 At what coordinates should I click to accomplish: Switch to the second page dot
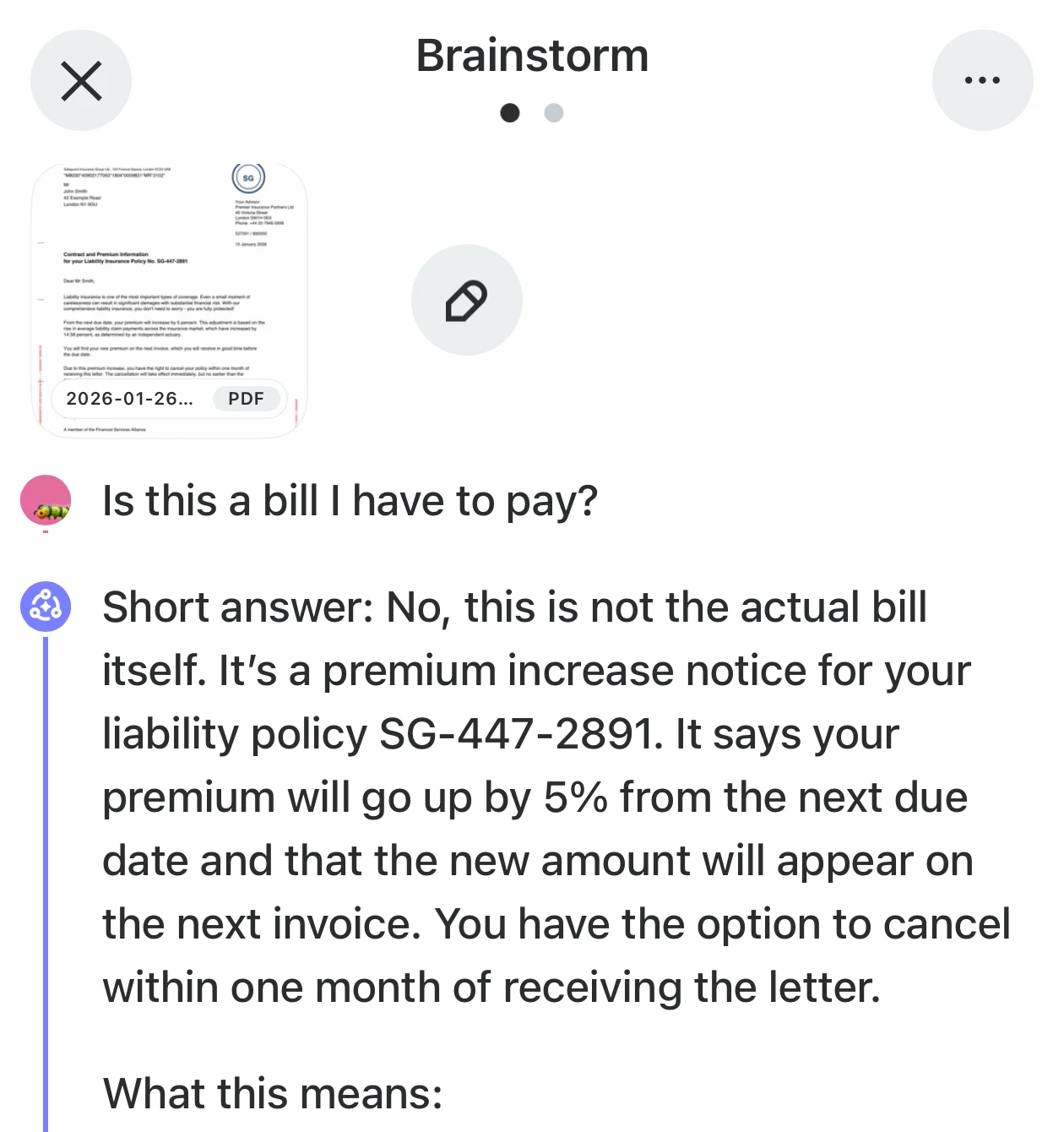(552, 112)
